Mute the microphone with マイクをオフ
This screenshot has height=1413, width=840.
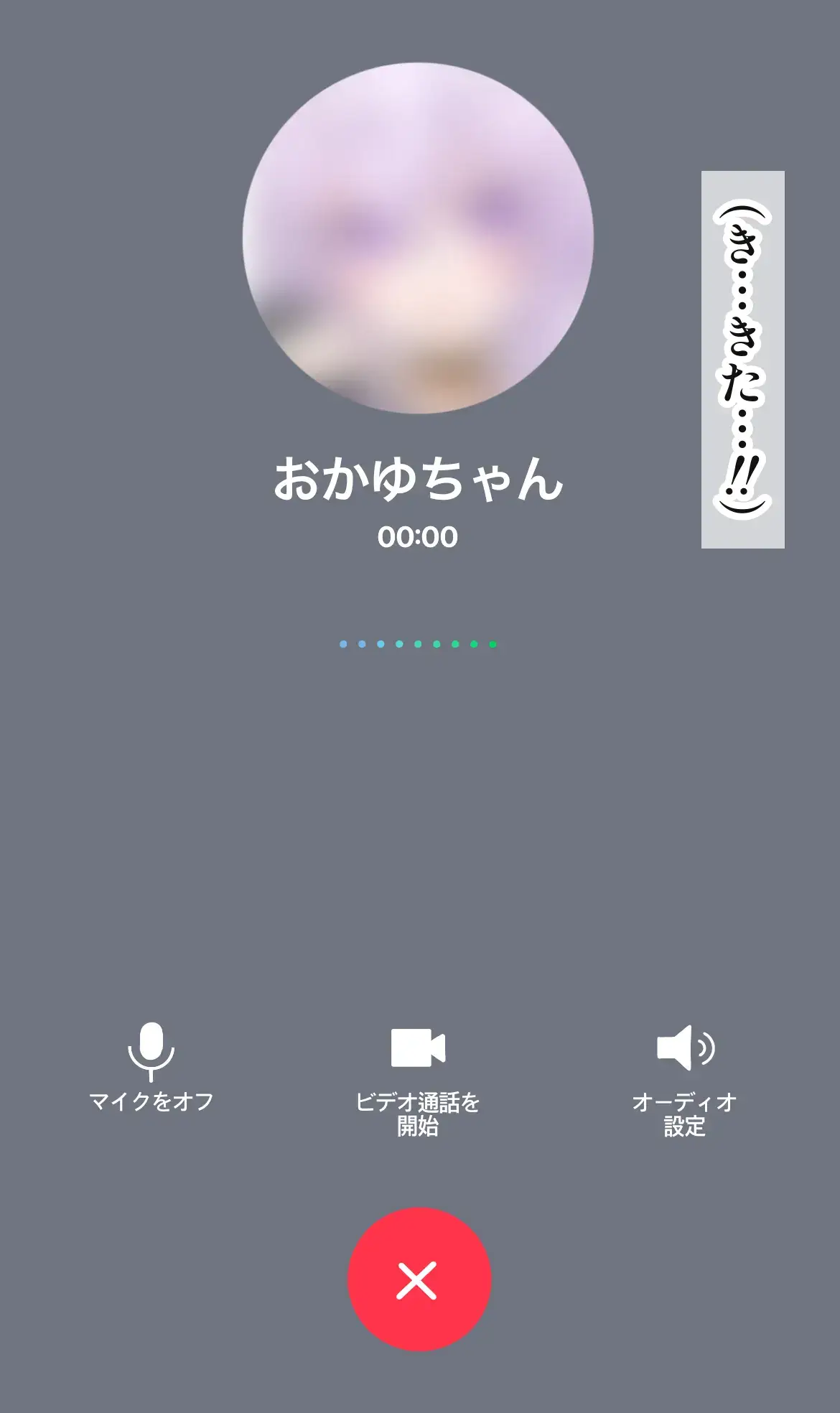pos(151,1067)
